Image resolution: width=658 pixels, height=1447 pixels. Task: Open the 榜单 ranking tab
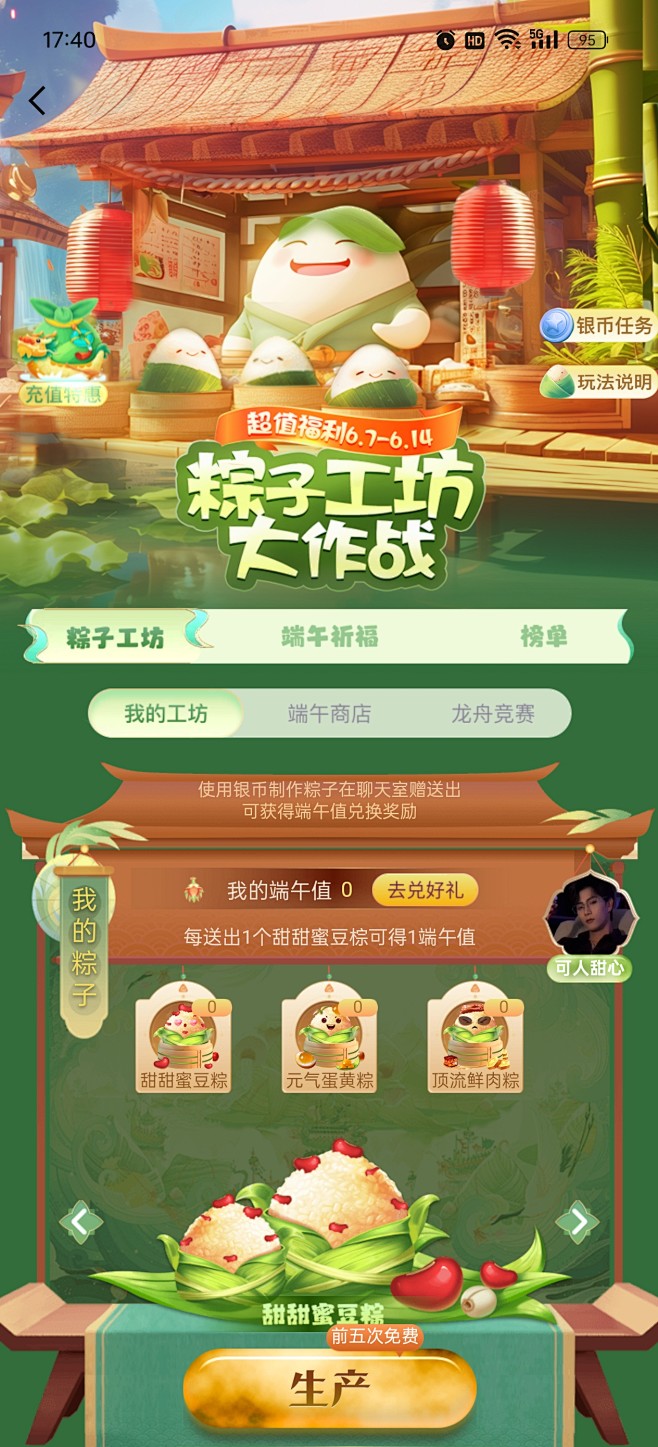tap(543, 637)
